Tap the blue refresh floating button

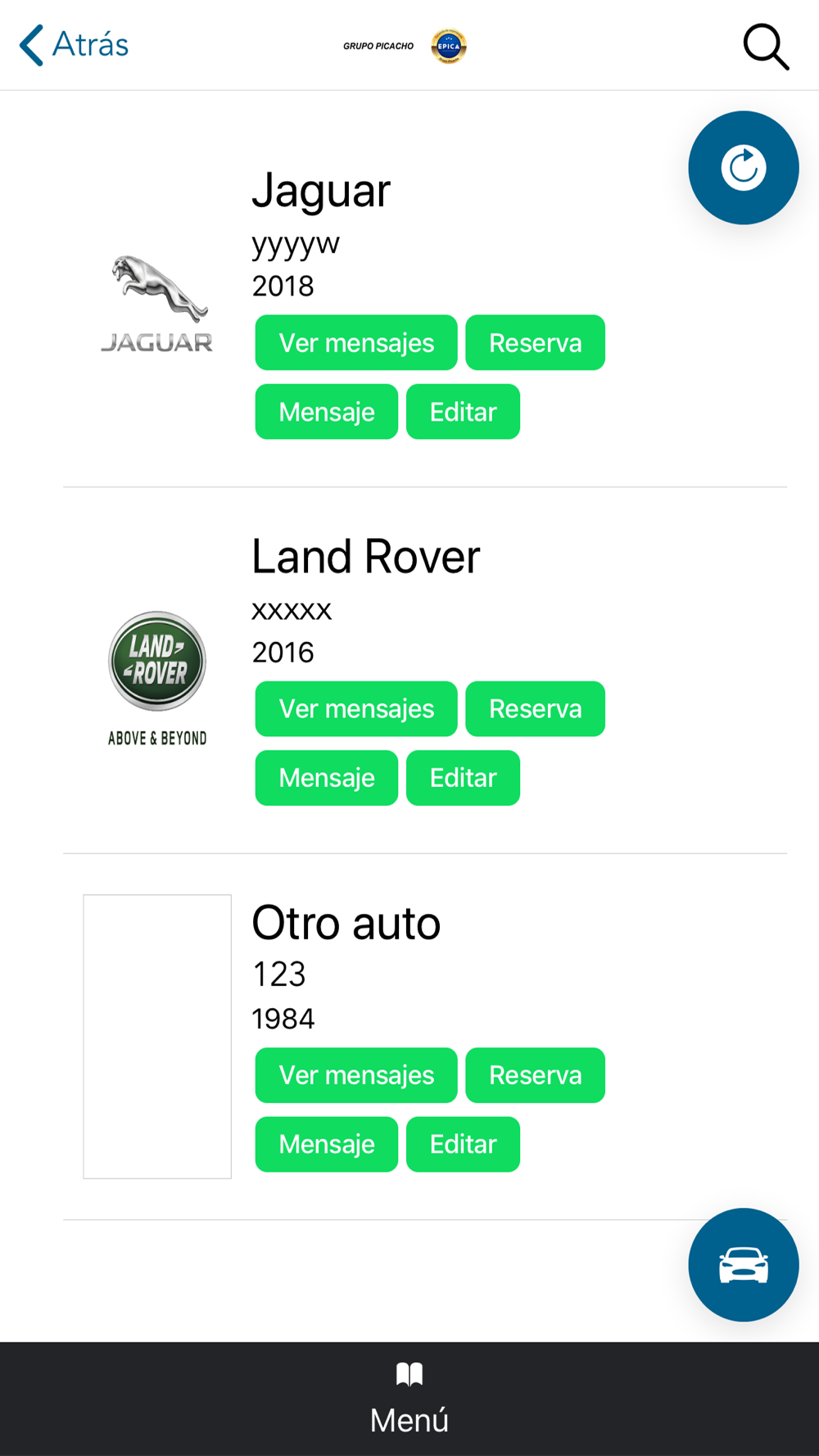point(743,168)
